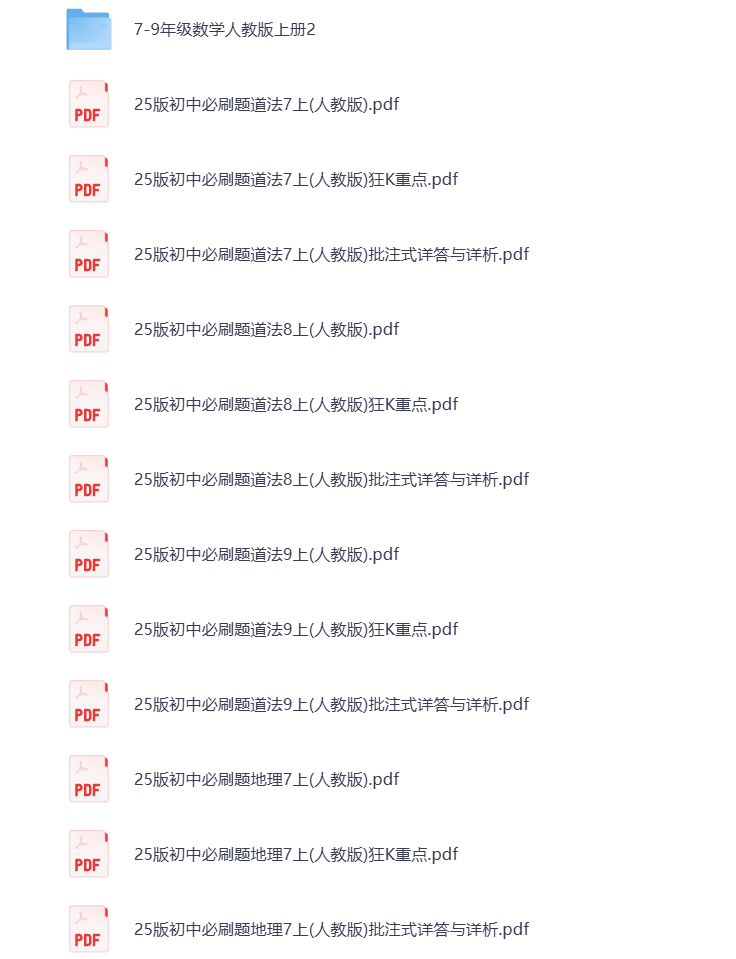Open 道法7上(人教版)狂K重点.pdf file
The height and width of the screenshot is (959, 736).
tap(295, 180)
